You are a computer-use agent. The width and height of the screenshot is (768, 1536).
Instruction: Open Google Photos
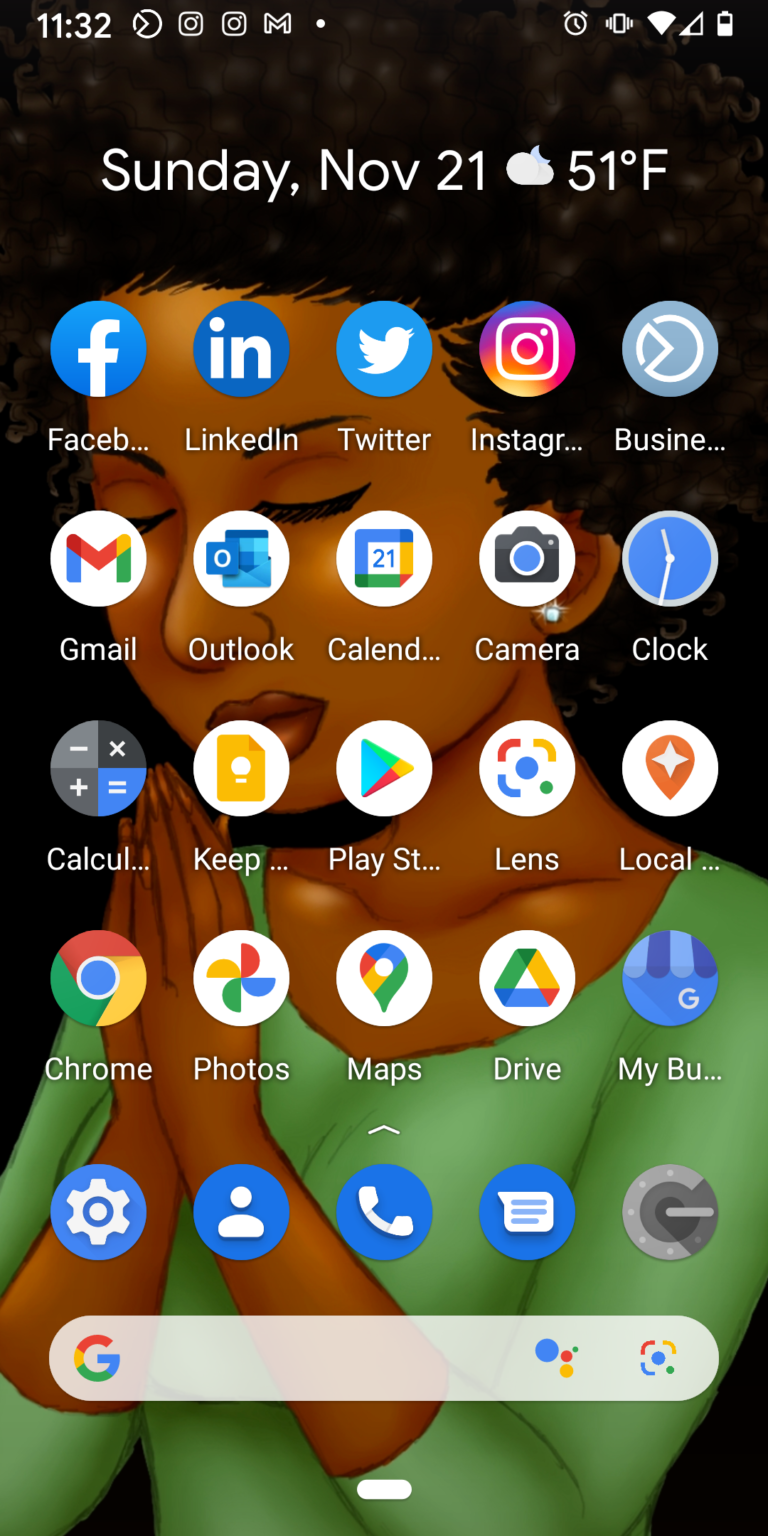(241, 979)
